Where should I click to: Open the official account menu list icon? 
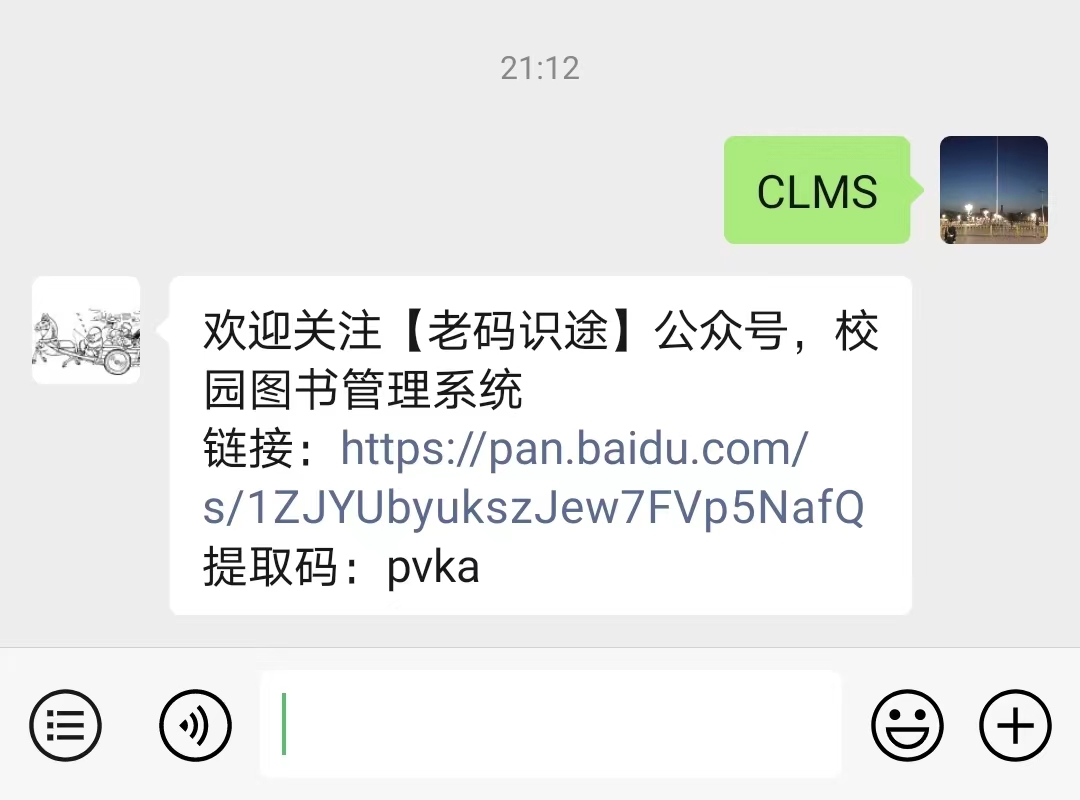tap(66, 725)
